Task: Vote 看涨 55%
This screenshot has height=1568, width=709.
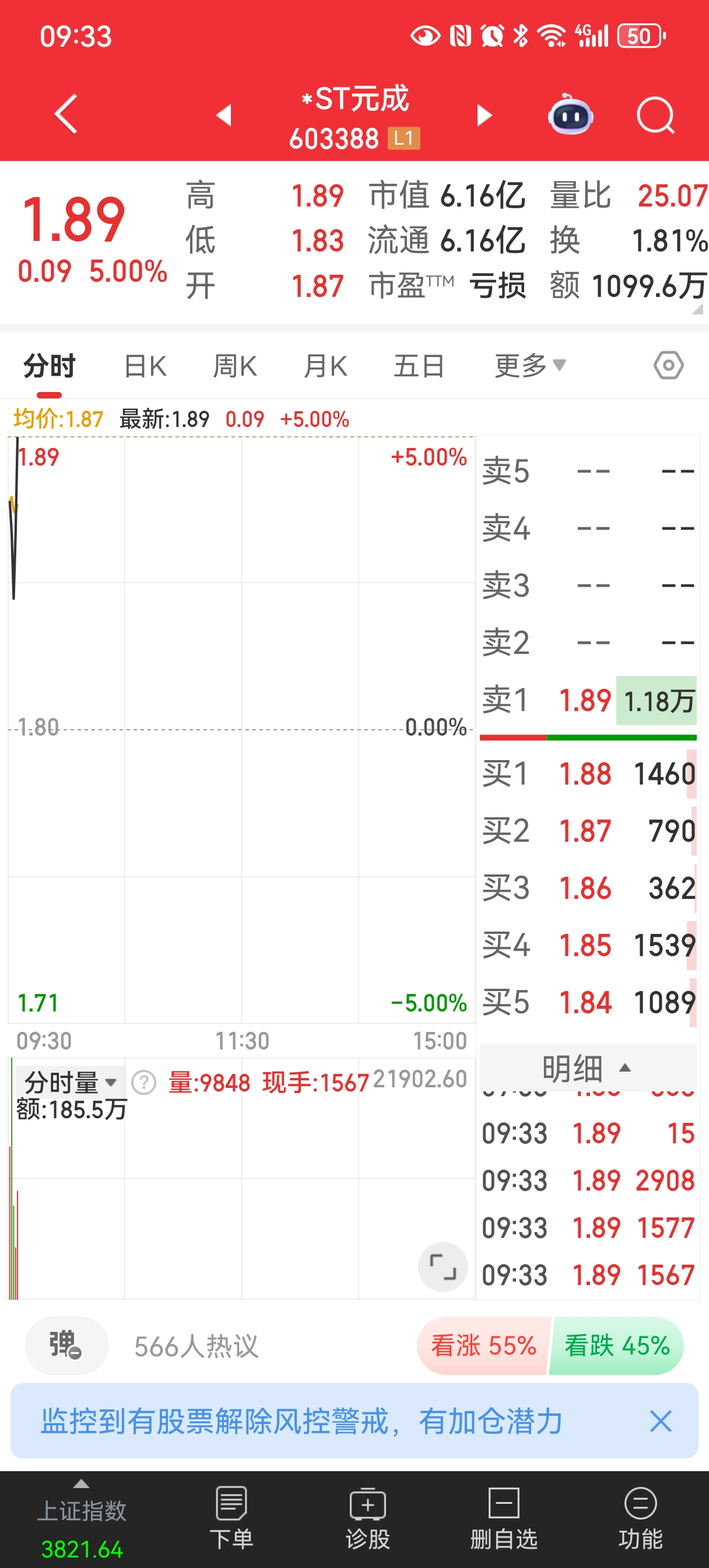Action: click(483, 1346)
